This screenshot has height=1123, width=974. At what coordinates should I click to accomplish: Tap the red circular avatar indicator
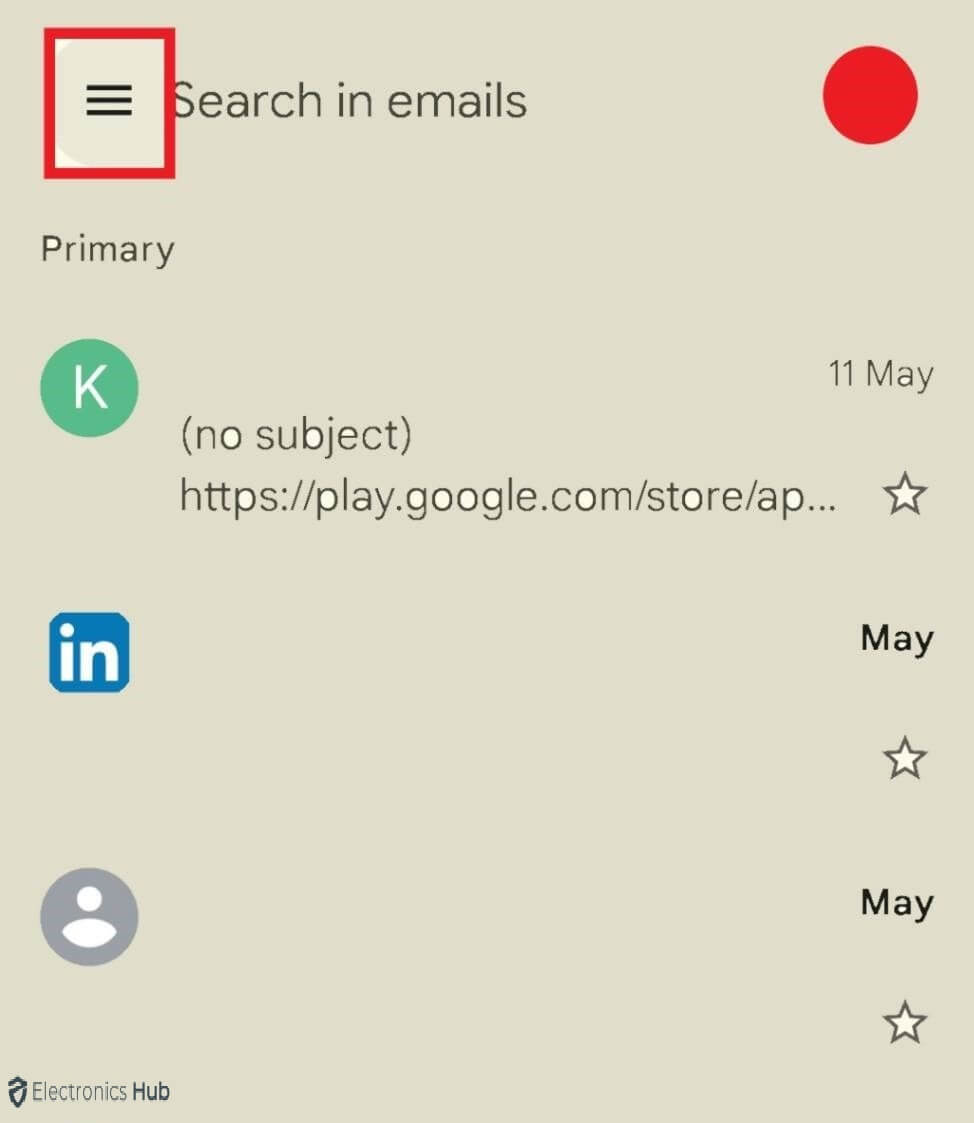869,95
